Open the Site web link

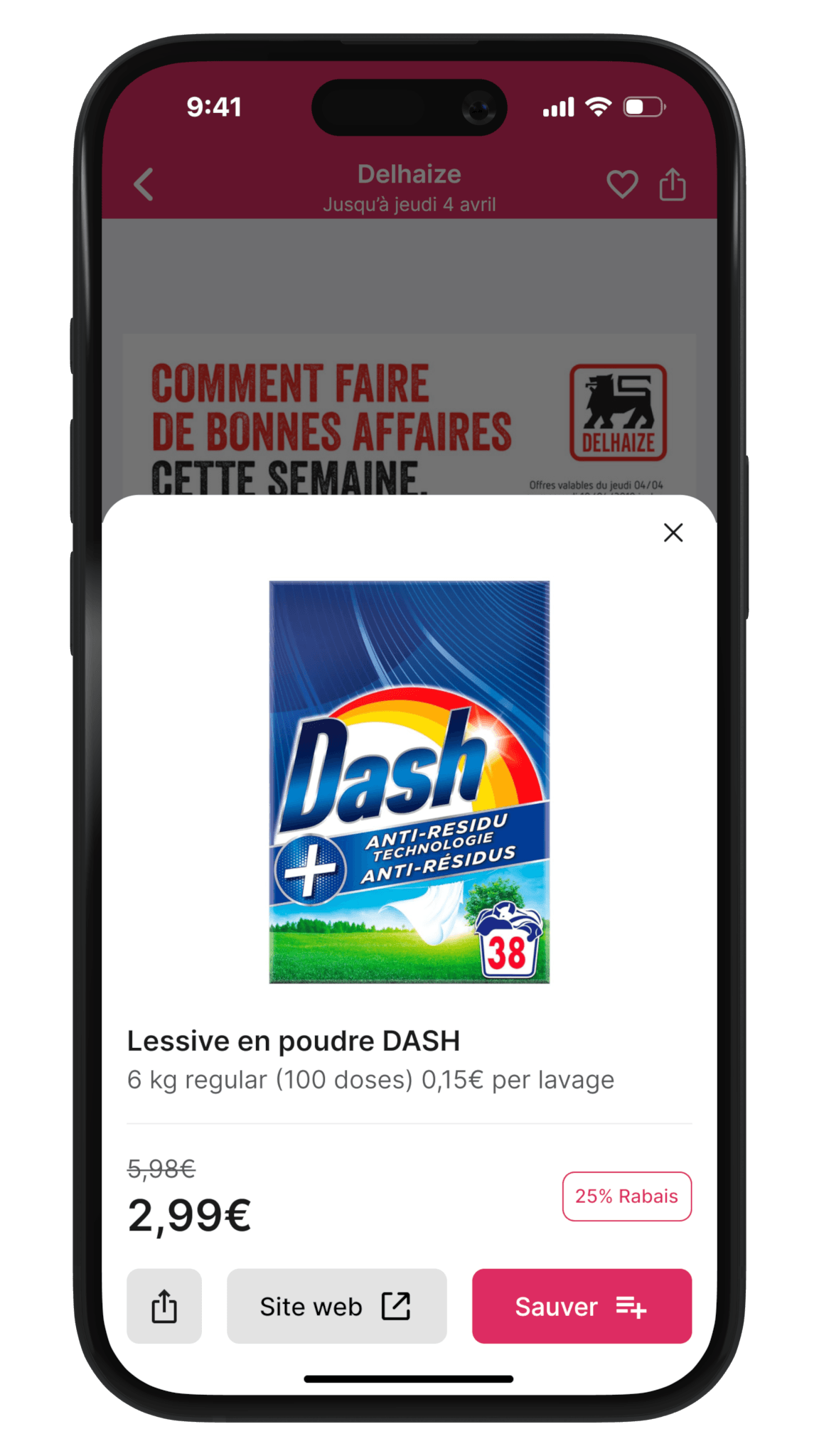pos(336,1306)
